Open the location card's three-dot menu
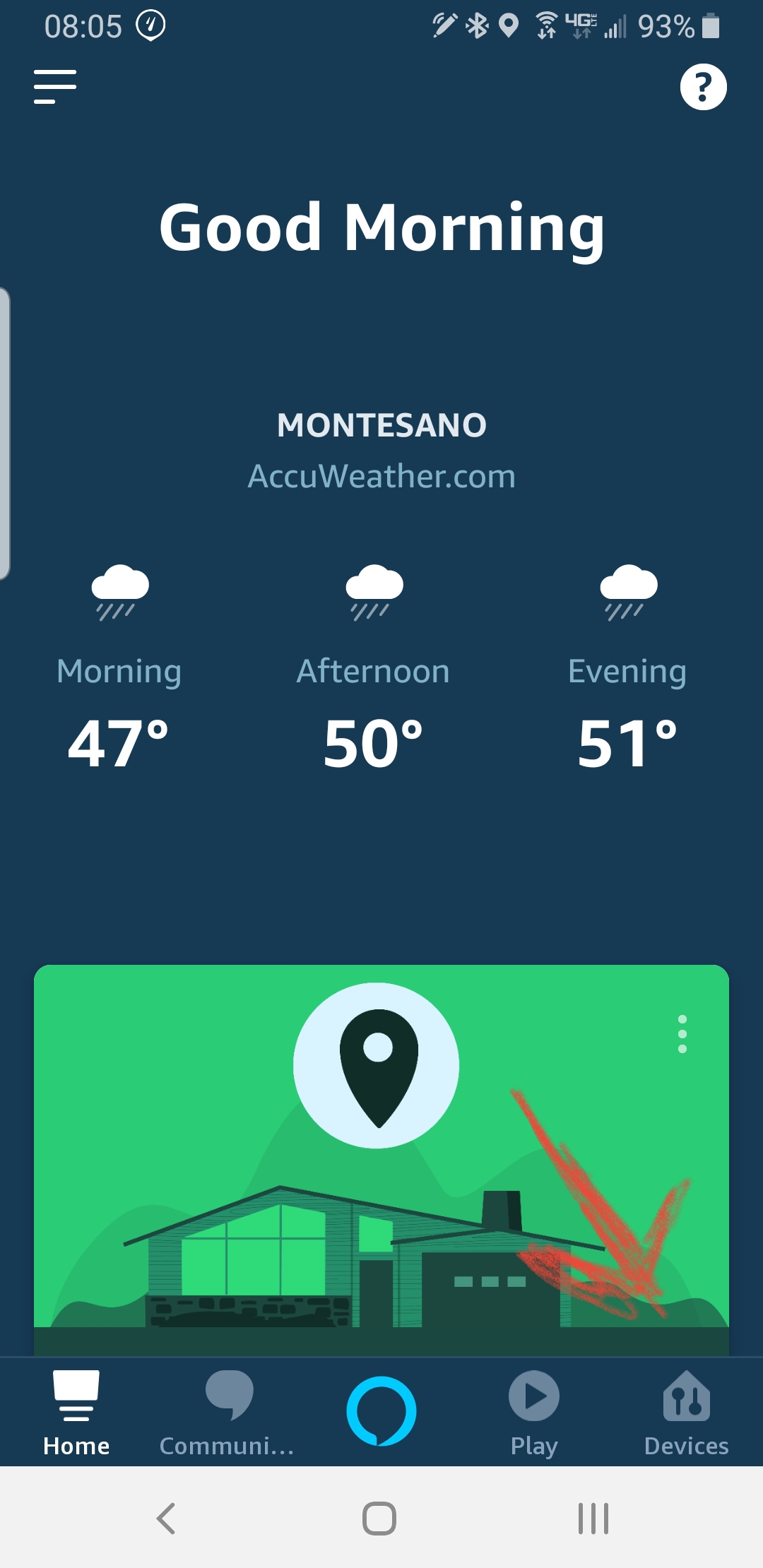The width and height of the screenshot is (763, 1568). tap(682, 1034)
